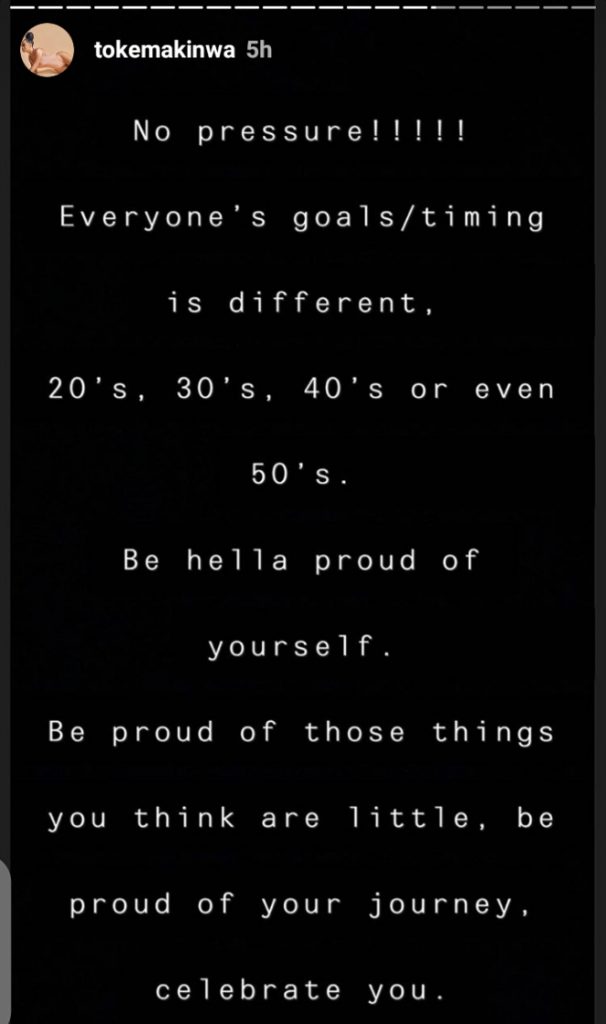Tap the tokemakinwa username
This screenshot has width=606, height=1024.
tap(165, 51)
